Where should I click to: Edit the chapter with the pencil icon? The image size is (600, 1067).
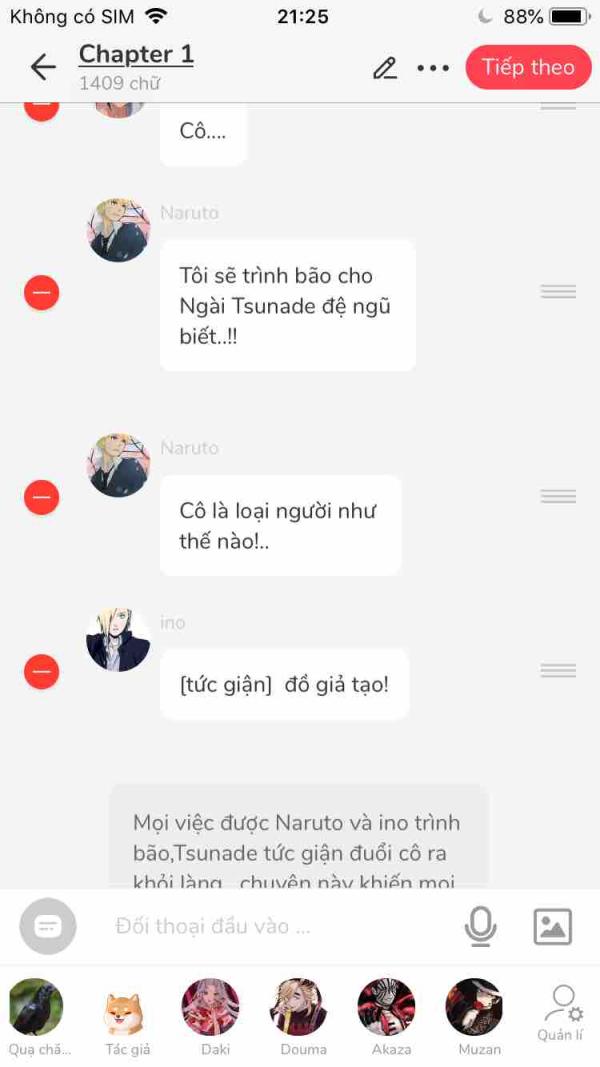385,67
